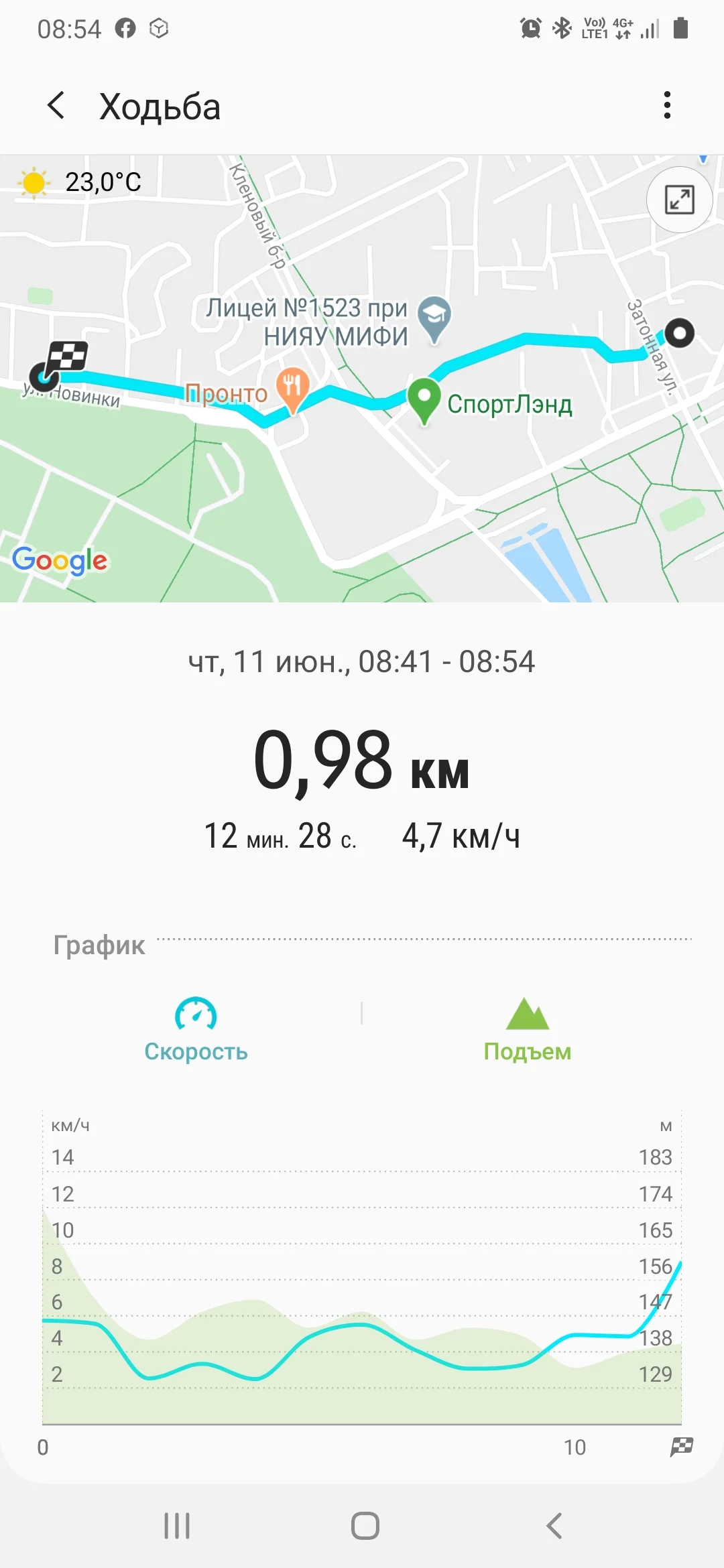Select the Скорость graph option

coord(196,1030)
